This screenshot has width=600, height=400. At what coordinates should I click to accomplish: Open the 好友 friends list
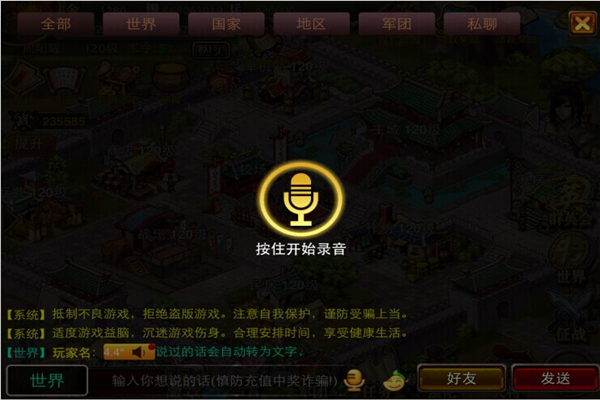point(460,379)
